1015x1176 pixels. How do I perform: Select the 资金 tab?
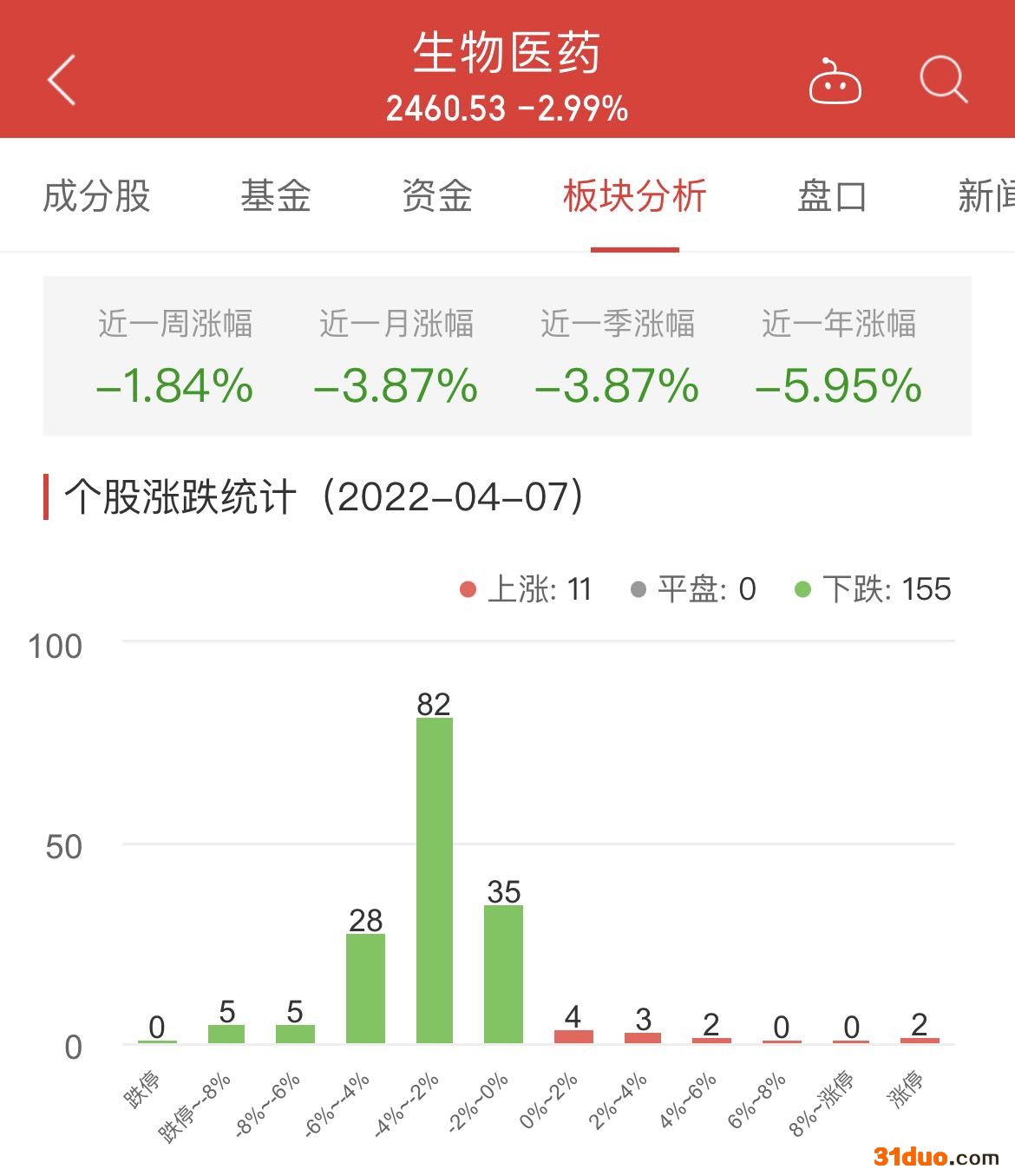(x=437, y=196)
